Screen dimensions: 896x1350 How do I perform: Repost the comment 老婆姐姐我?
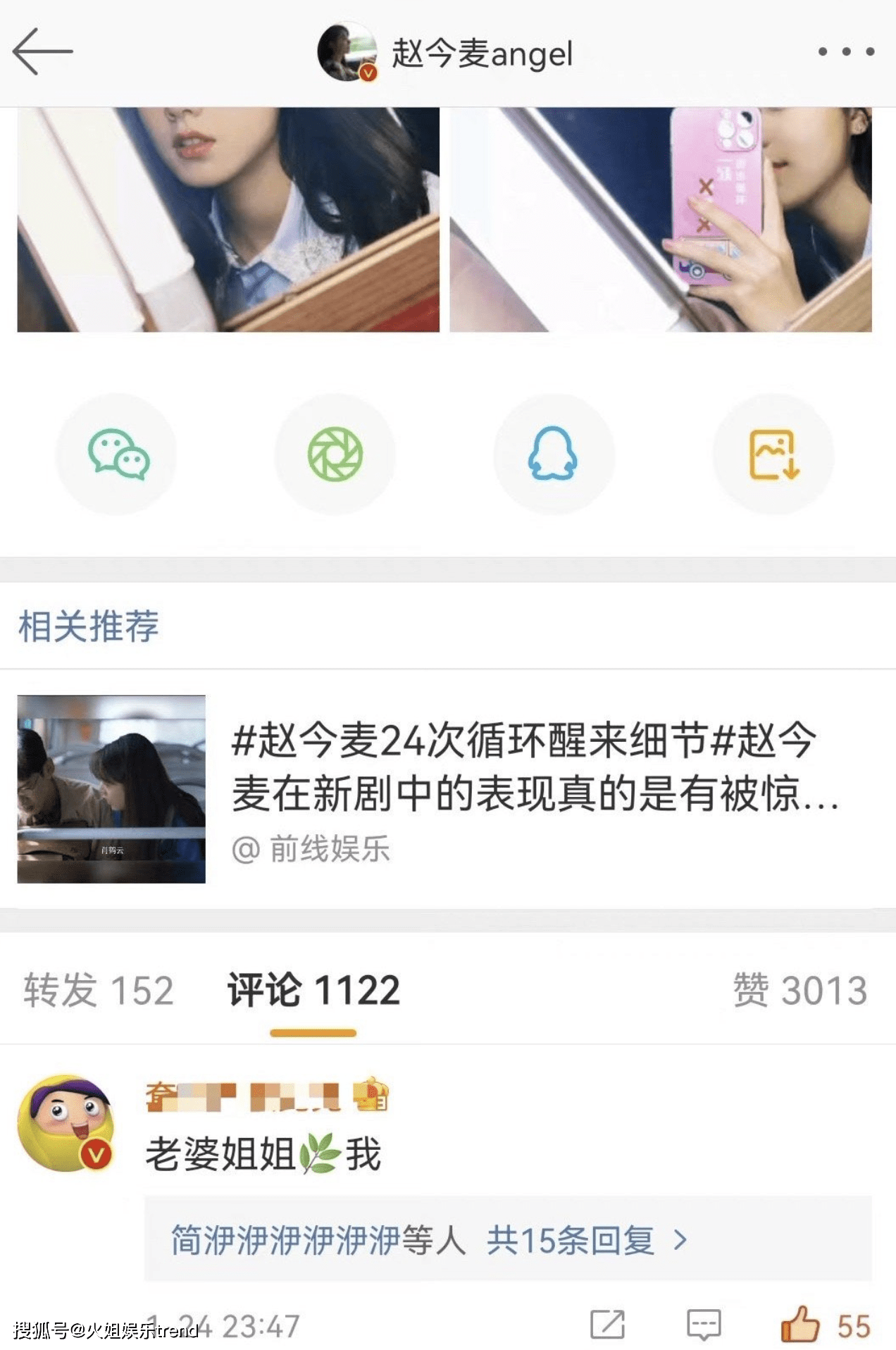coord(607,1325)
